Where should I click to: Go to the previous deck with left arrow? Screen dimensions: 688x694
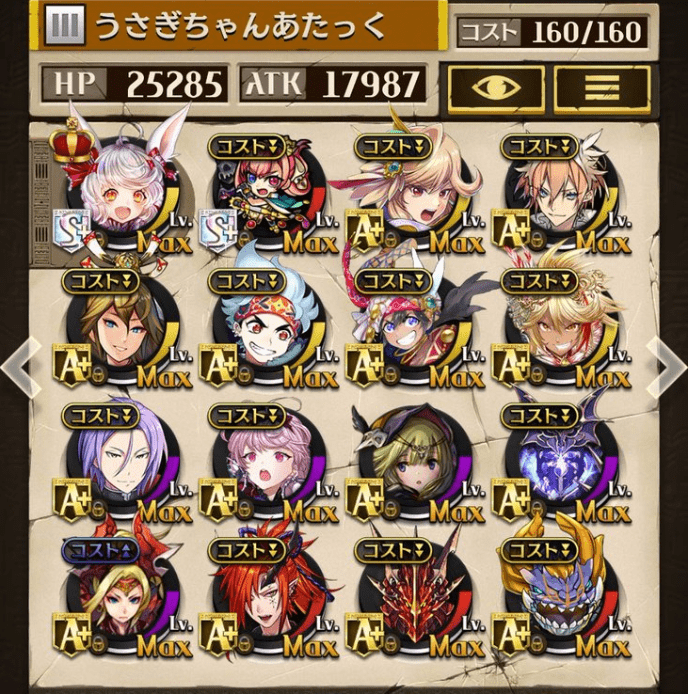click(19, 365)
